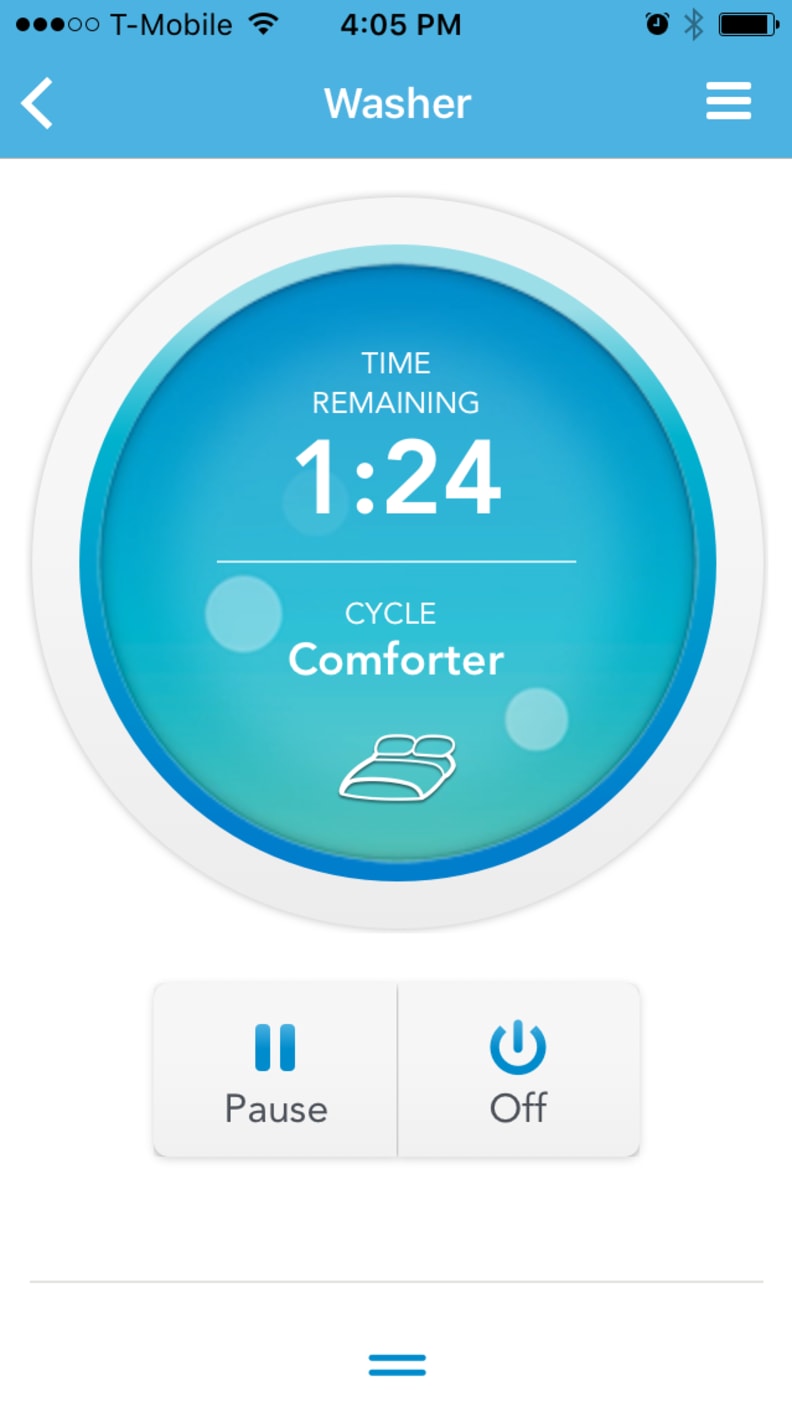Expand the bottom drawer handle
This screenshot has width=792, height=1406.
click(x=397, y=1365)
